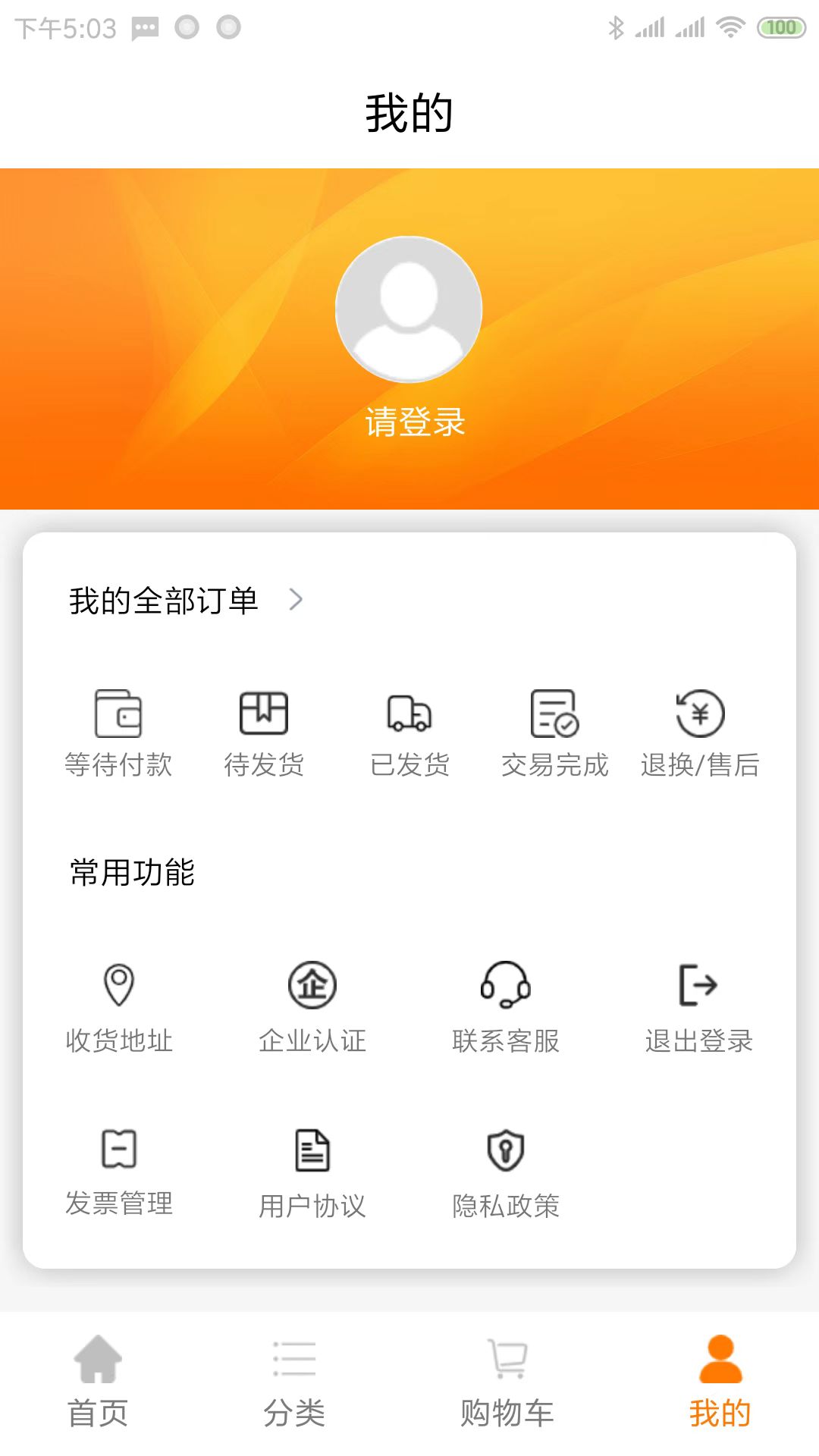
Task: Click the blank profile avatar image
Action: 409,308
